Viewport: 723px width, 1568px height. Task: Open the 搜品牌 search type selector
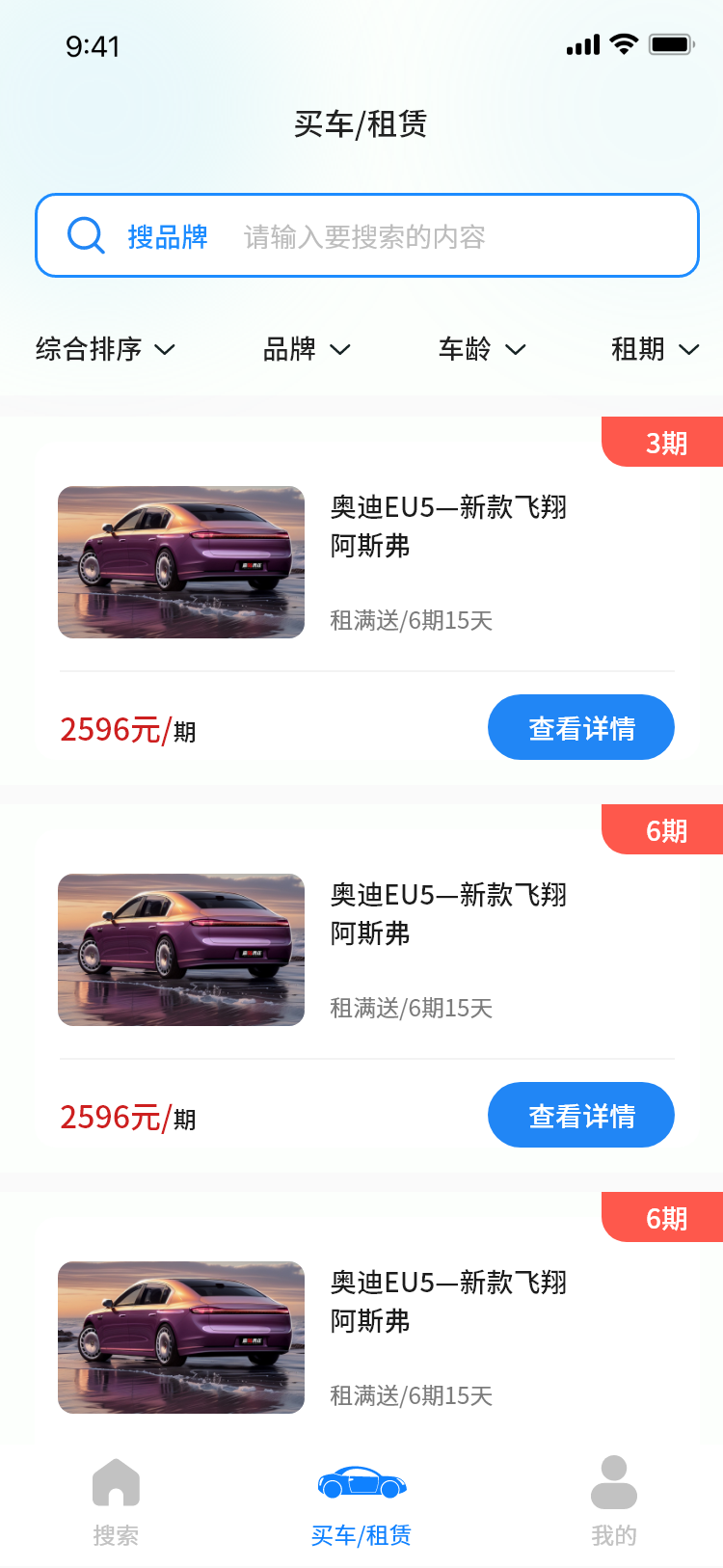[168, 236]
